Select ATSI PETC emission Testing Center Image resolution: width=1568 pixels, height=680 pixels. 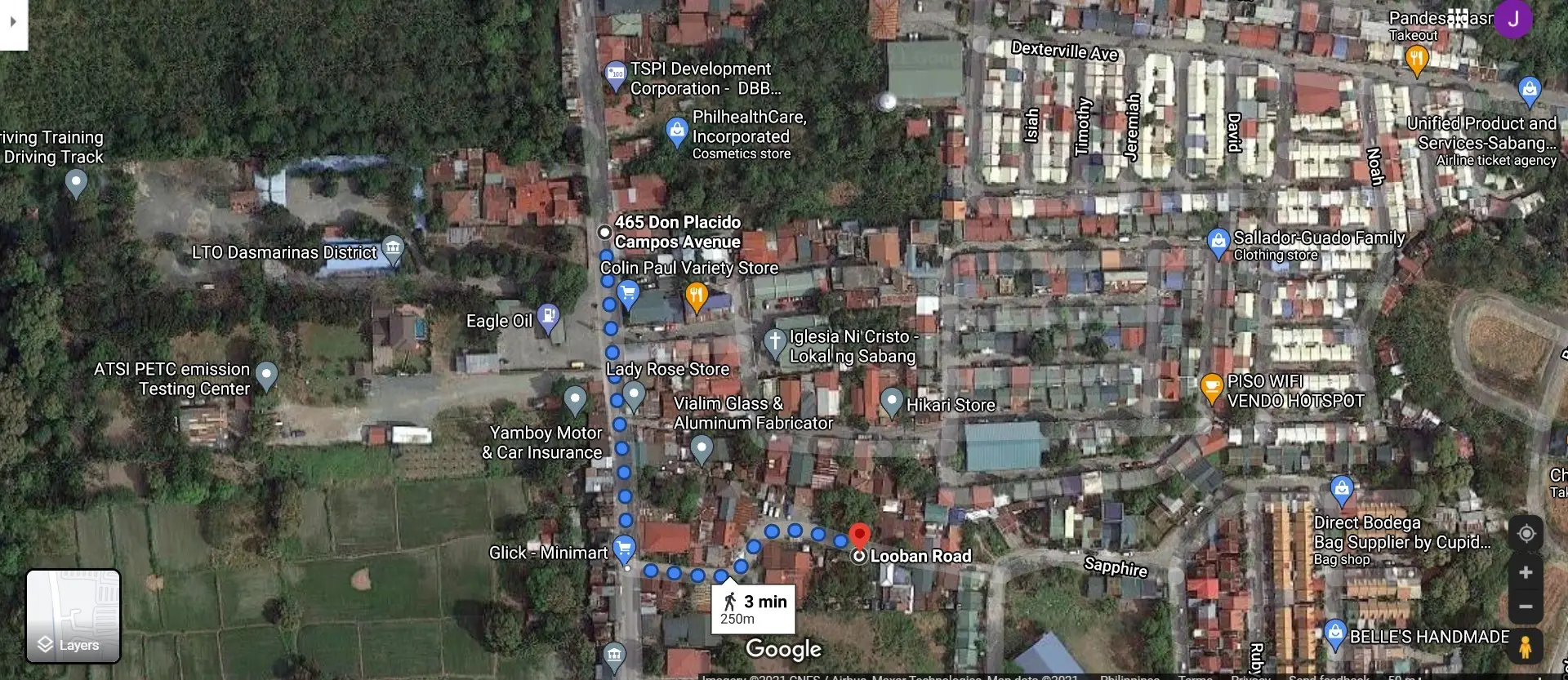point(266,375)
